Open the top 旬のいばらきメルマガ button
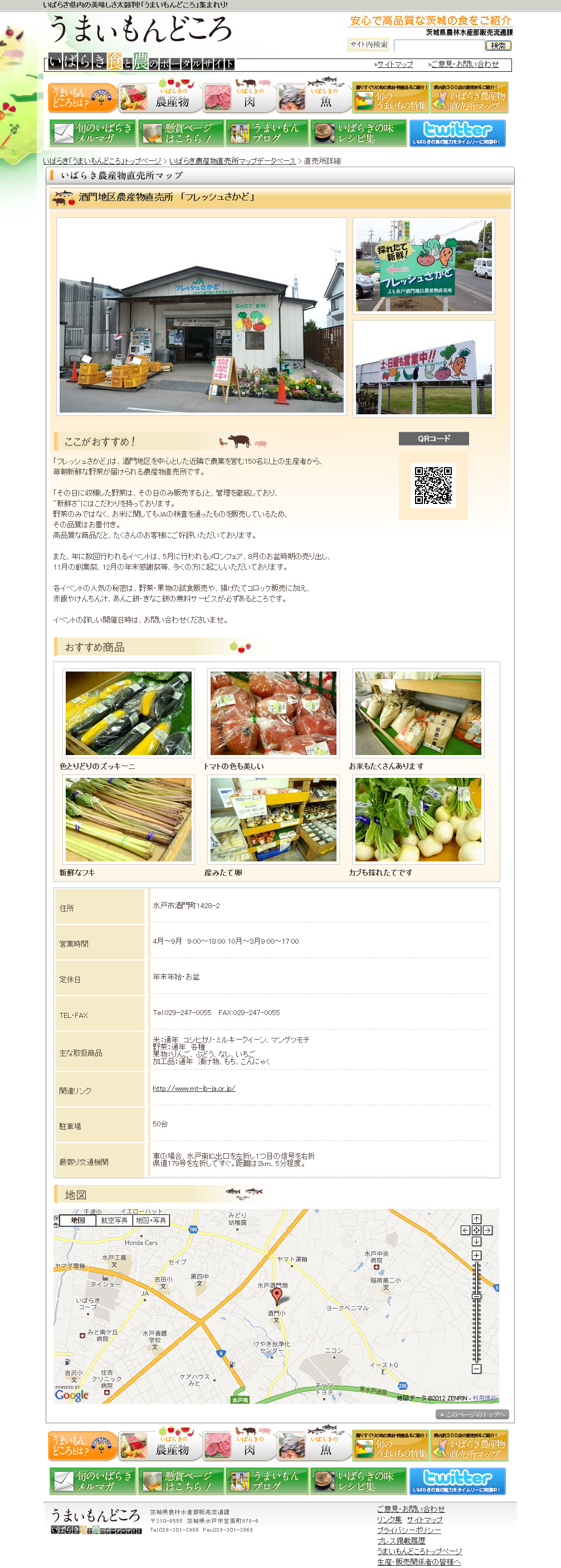 click(92, 133)
